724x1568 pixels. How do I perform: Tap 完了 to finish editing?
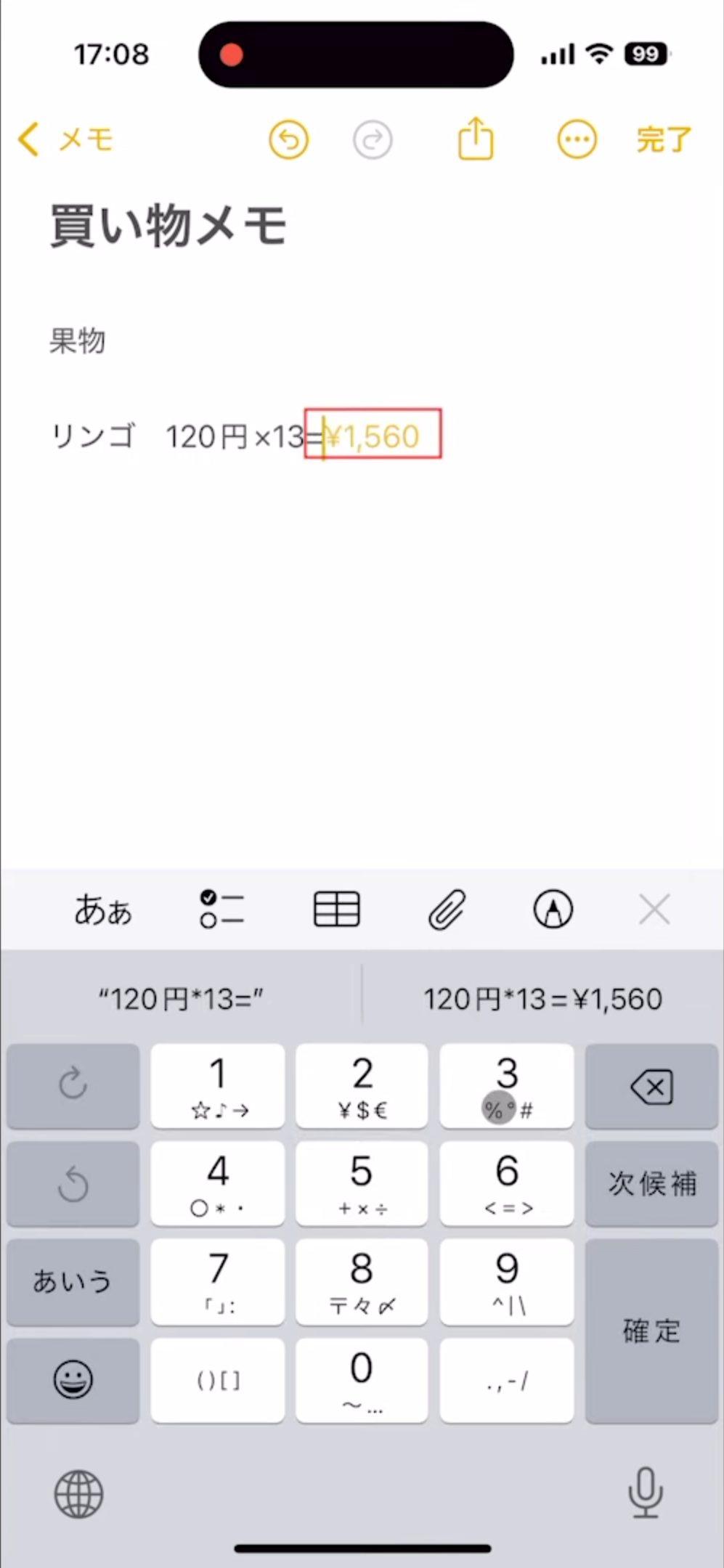(x=664, y=139)
